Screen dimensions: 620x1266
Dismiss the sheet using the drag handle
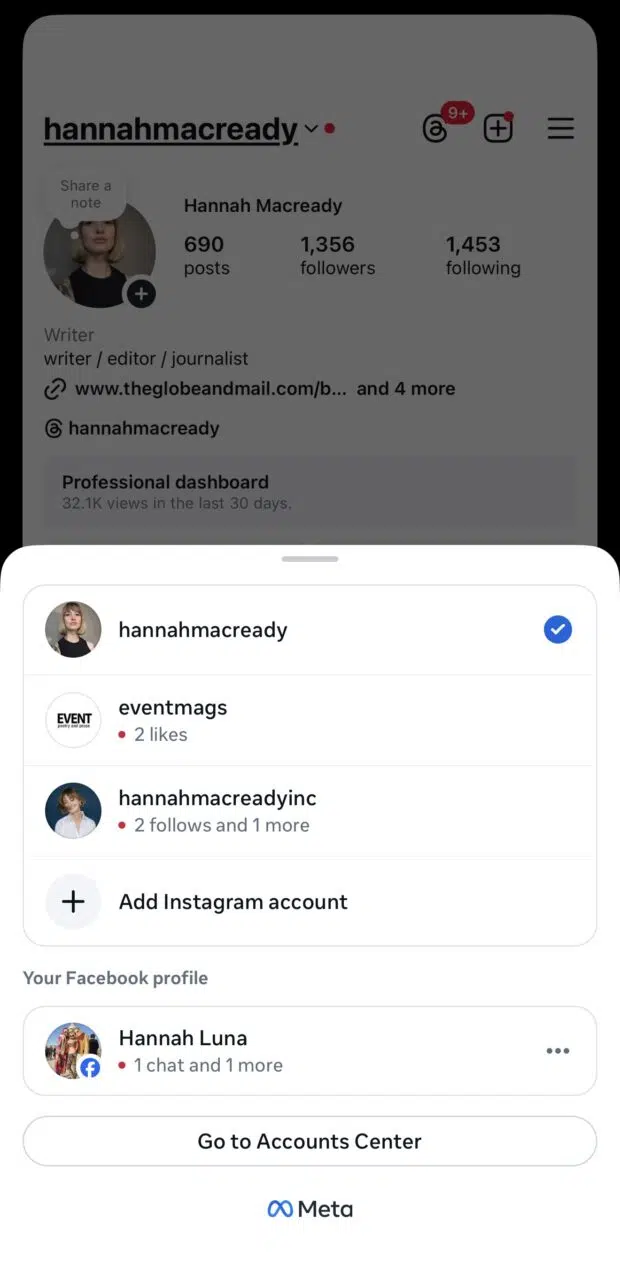click(x=310, y=559)
